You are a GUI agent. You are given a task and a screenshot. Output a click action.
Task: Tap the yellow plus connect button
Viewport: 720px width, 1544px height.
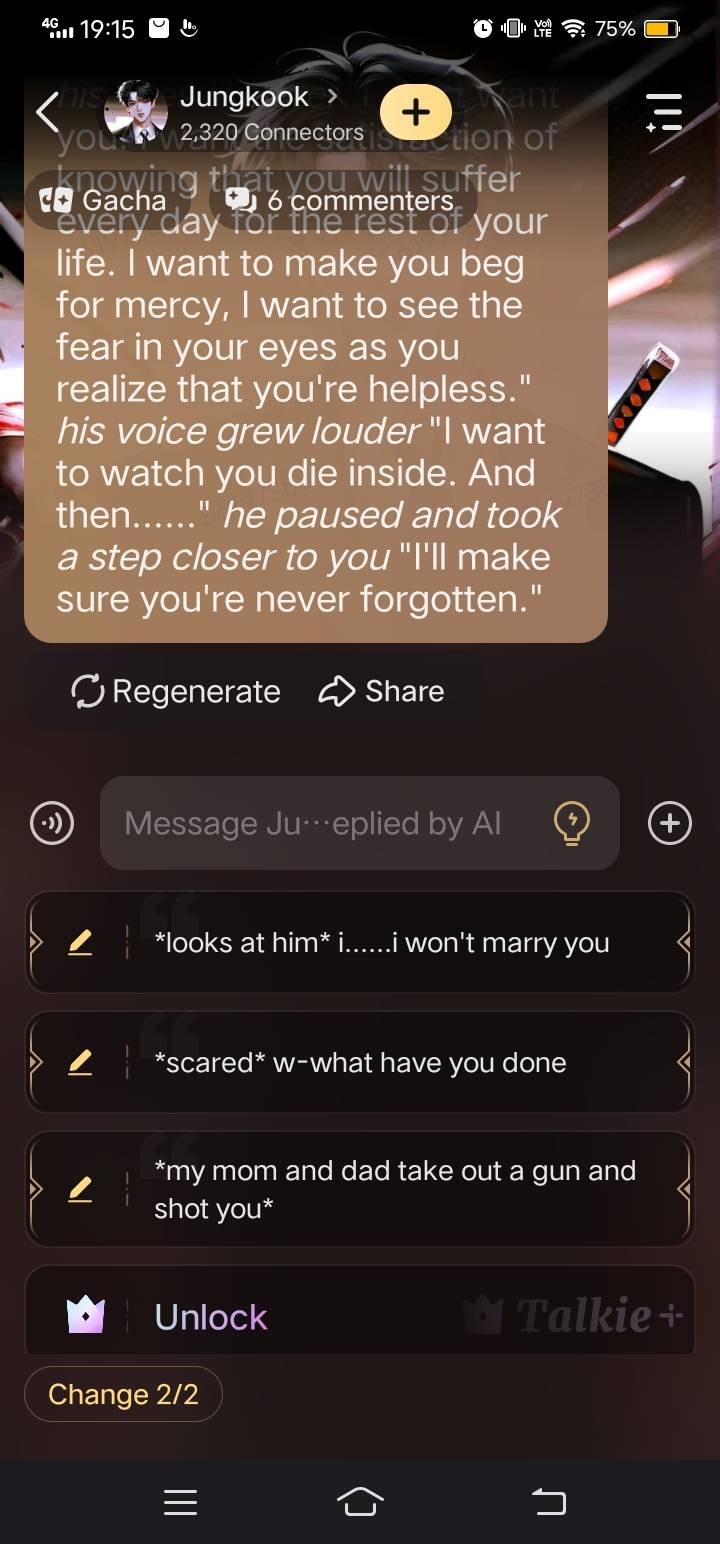point(416,112)
